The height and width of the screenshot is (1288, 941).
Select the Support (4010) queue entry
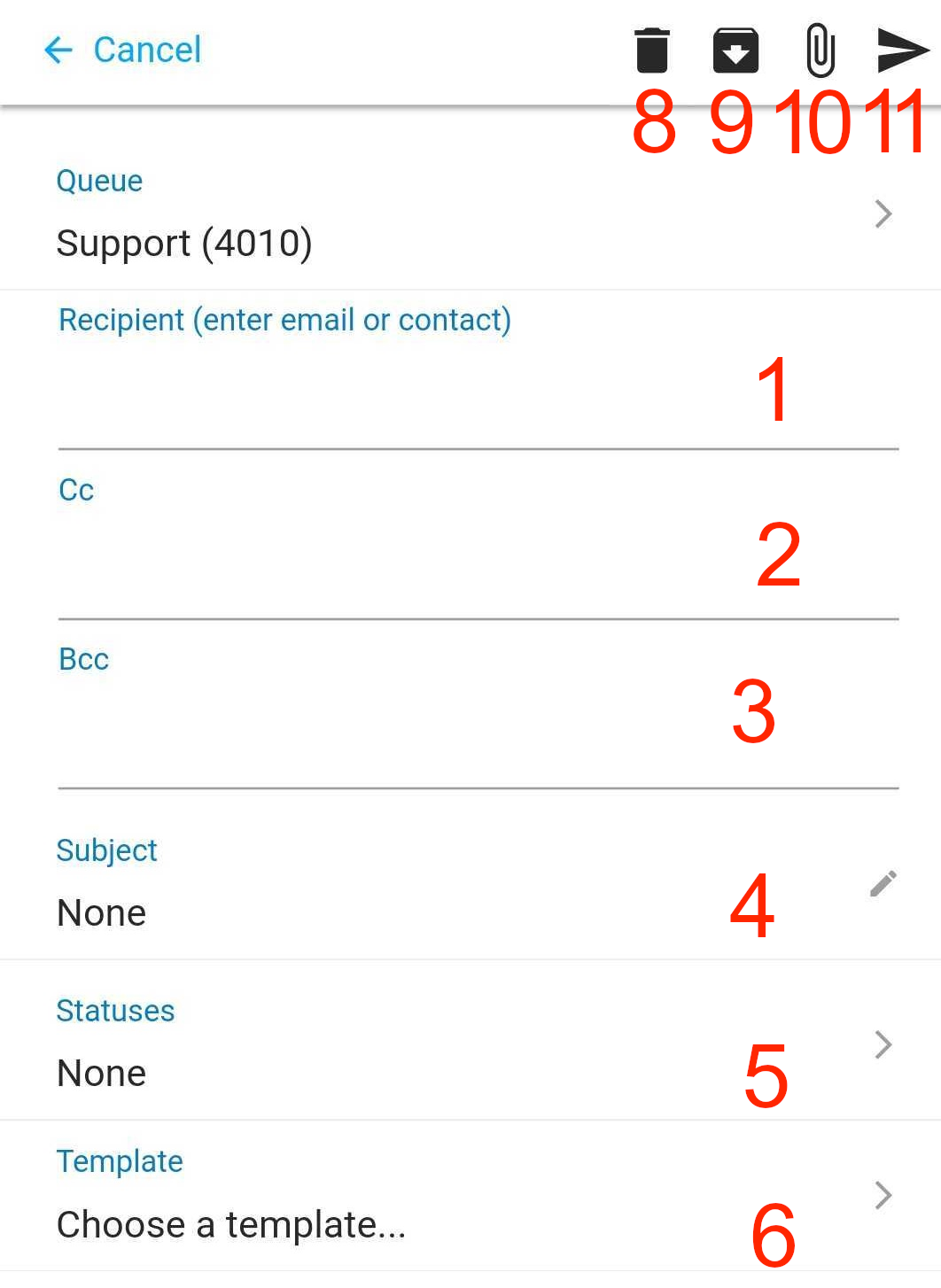(184, 244)
